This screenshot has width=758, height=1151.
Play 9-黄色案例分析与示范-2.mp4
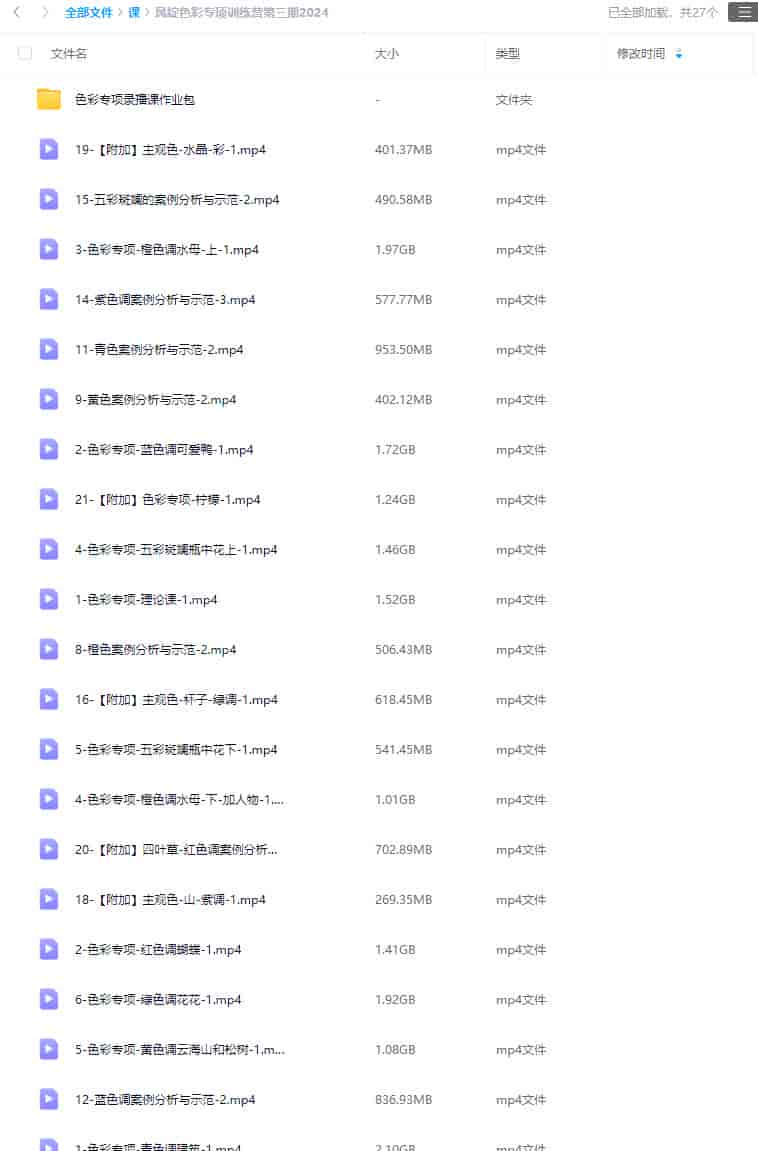point(155,400)
